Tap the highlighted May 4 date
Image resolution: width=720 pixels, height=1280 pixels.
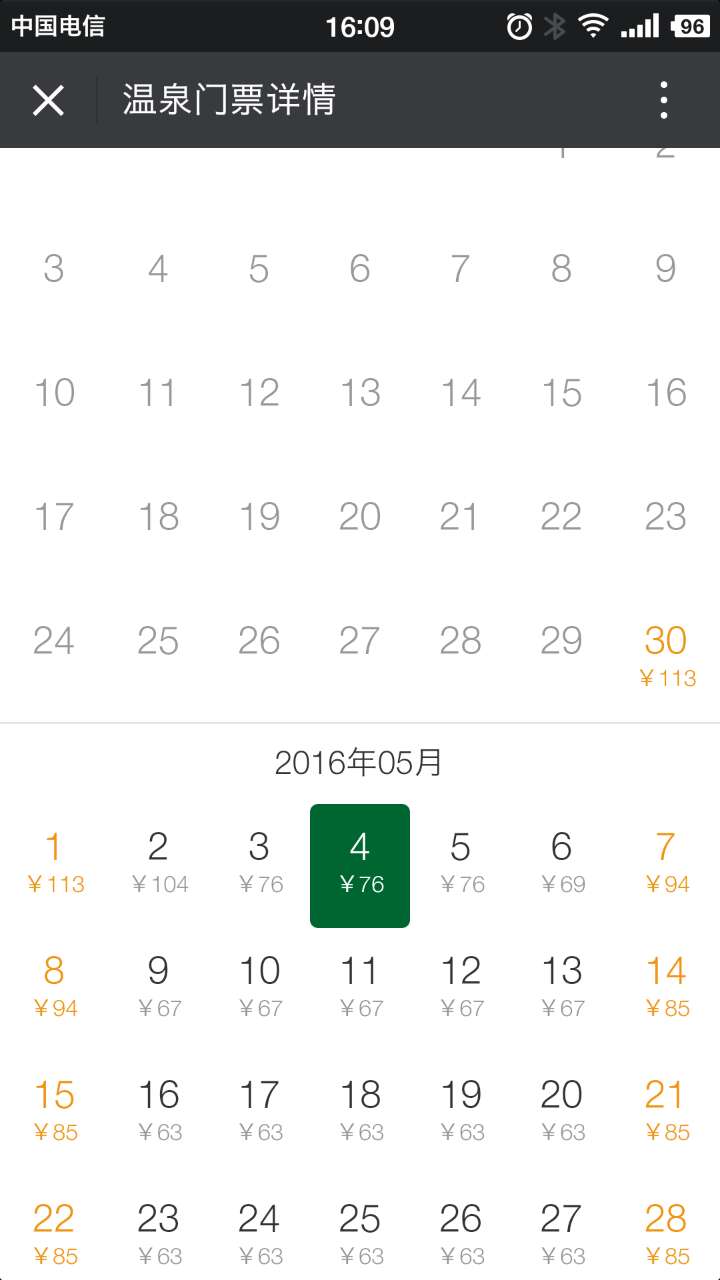pyautogui.click(x=360, y=866)
